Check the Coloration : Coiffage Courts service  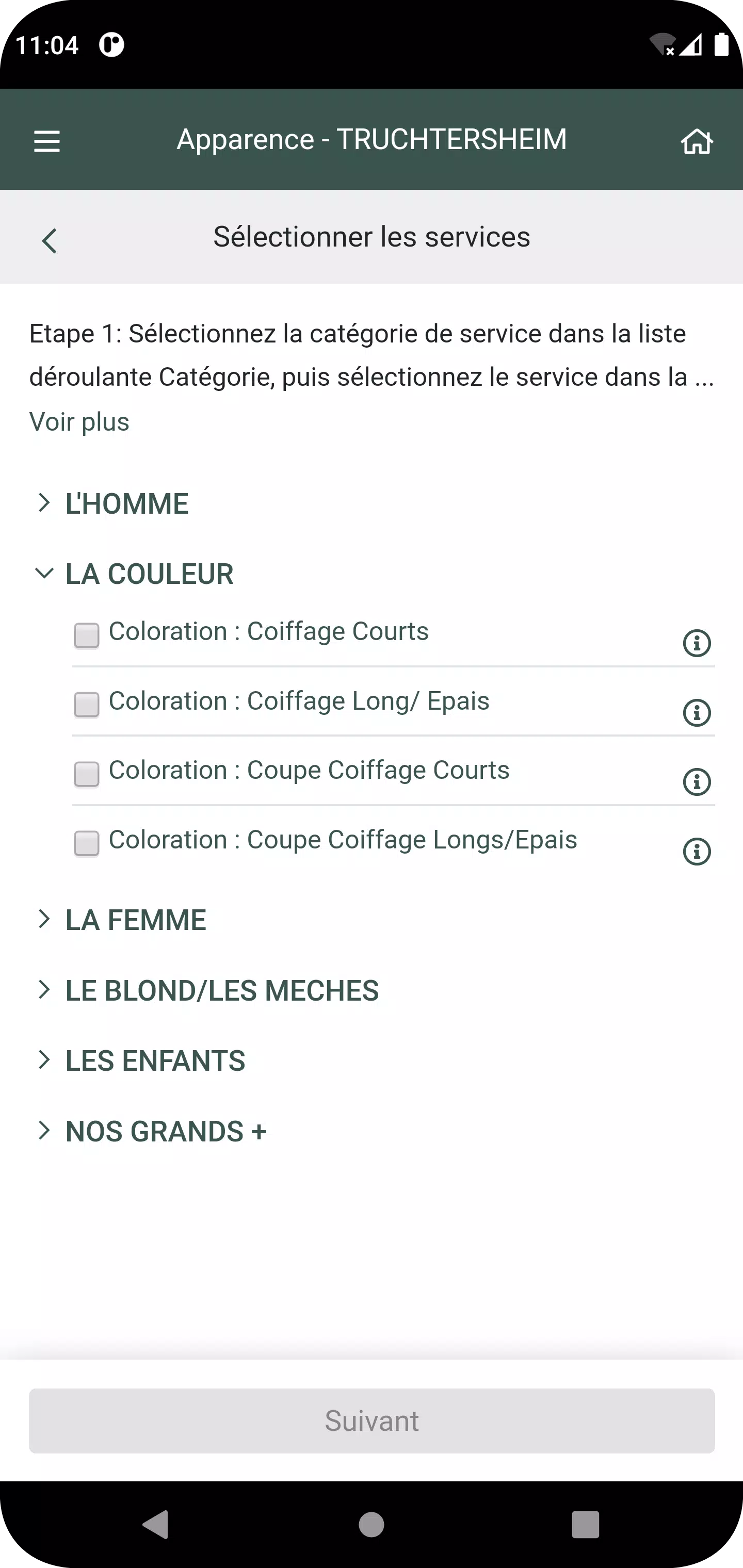(86, 636)
